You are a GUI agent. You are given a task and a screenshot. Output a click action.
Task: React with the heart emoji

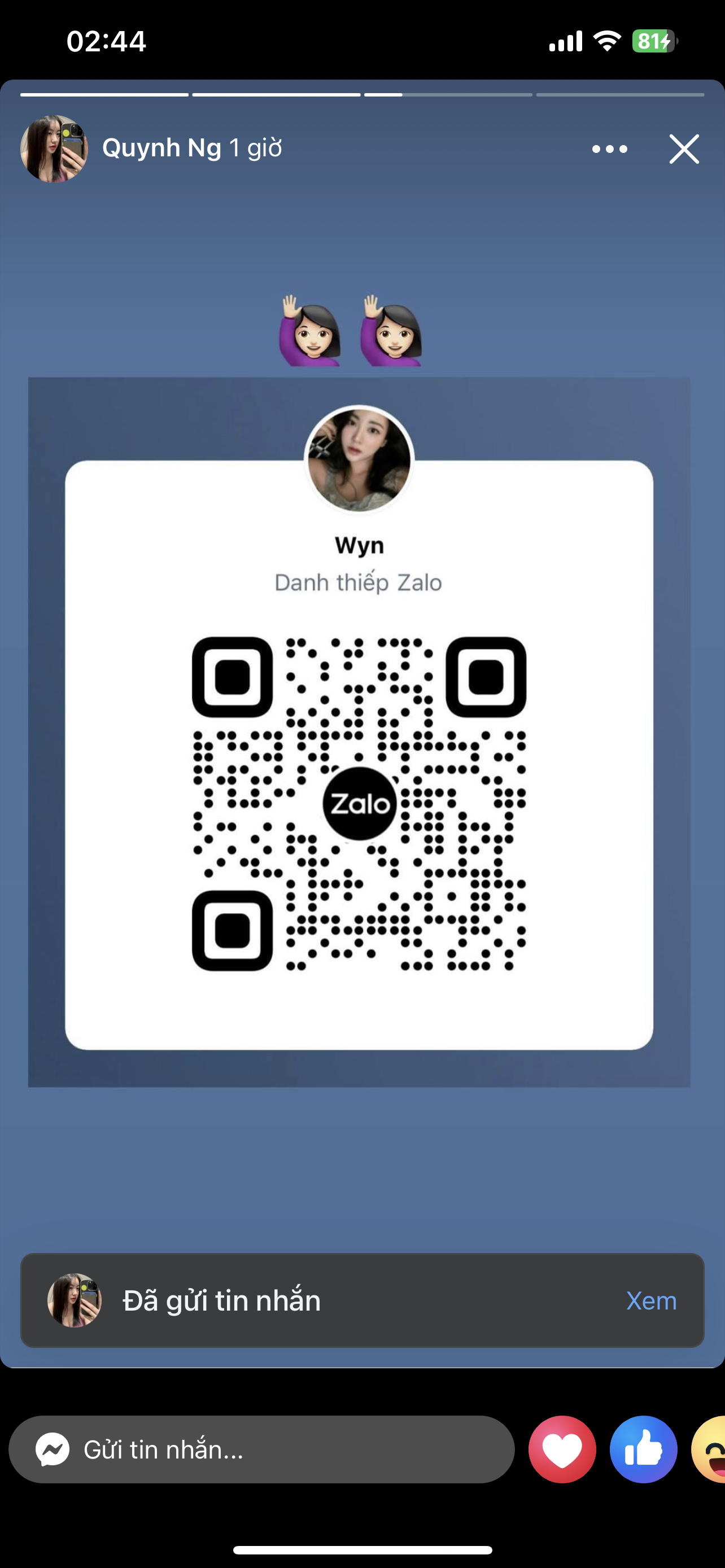point(562,1449)
